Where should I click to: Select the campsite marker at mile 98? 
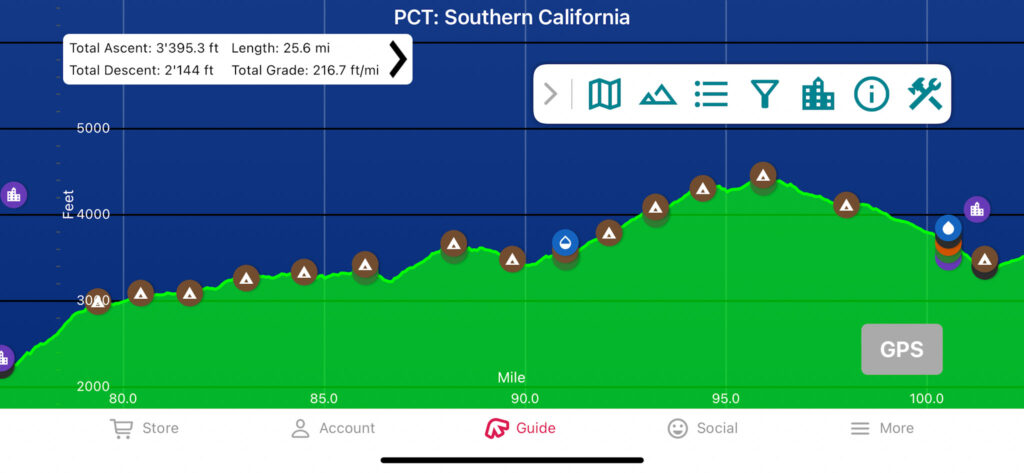point(847,205)
